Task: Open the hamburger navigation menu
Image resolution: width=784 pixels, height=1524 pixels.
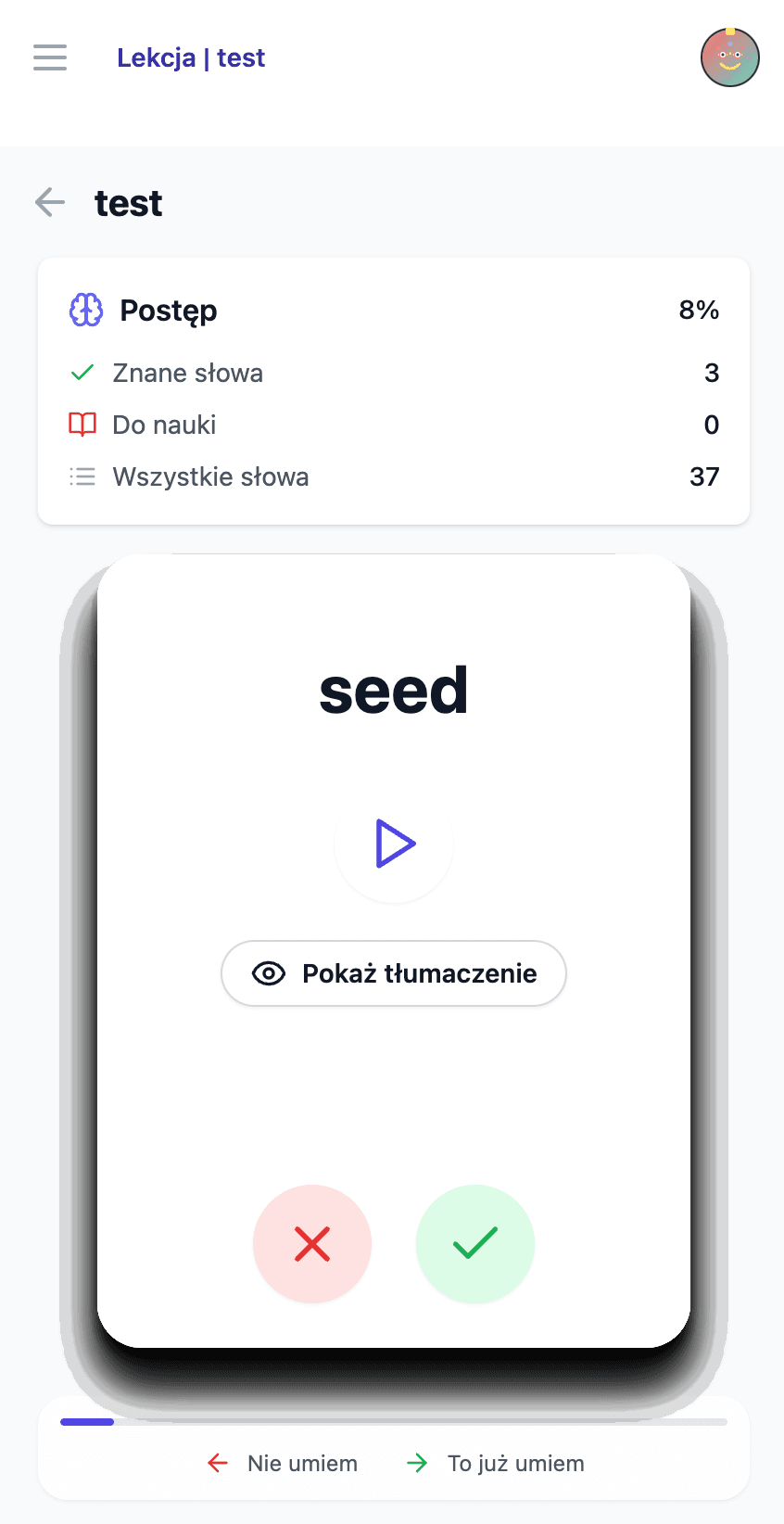Action: click(49, 57)
